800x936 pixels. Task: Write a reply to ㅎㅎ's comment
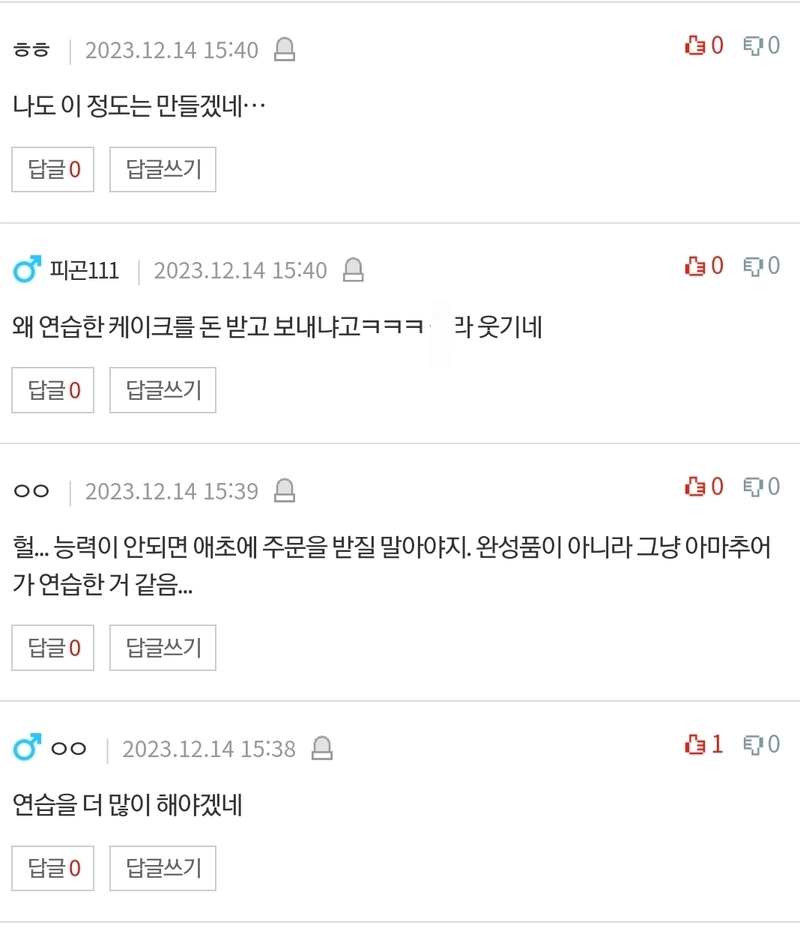[162, 169]
